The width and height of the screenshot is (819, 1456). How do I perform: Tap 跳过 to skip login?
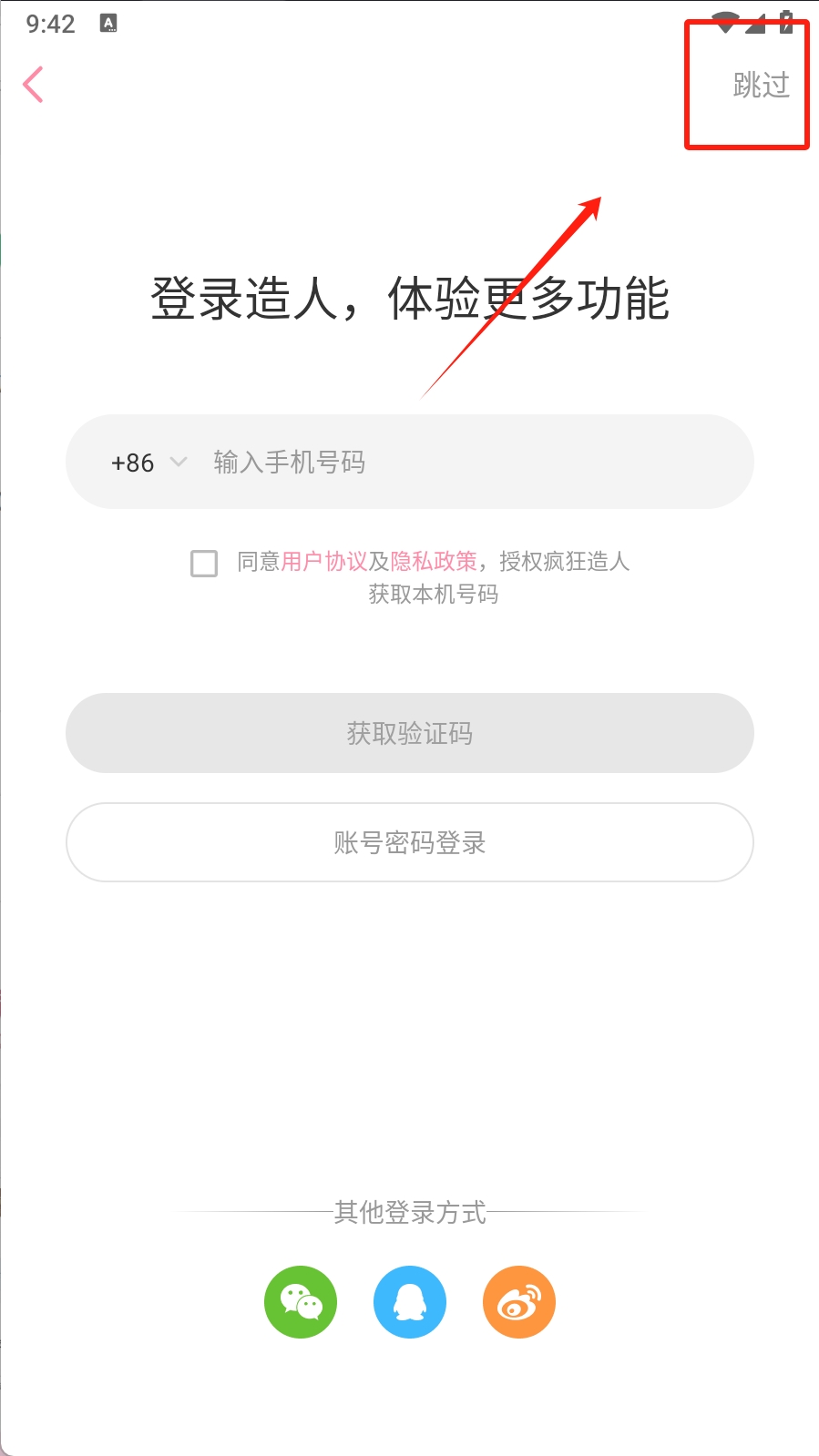(x=761, y=86)
